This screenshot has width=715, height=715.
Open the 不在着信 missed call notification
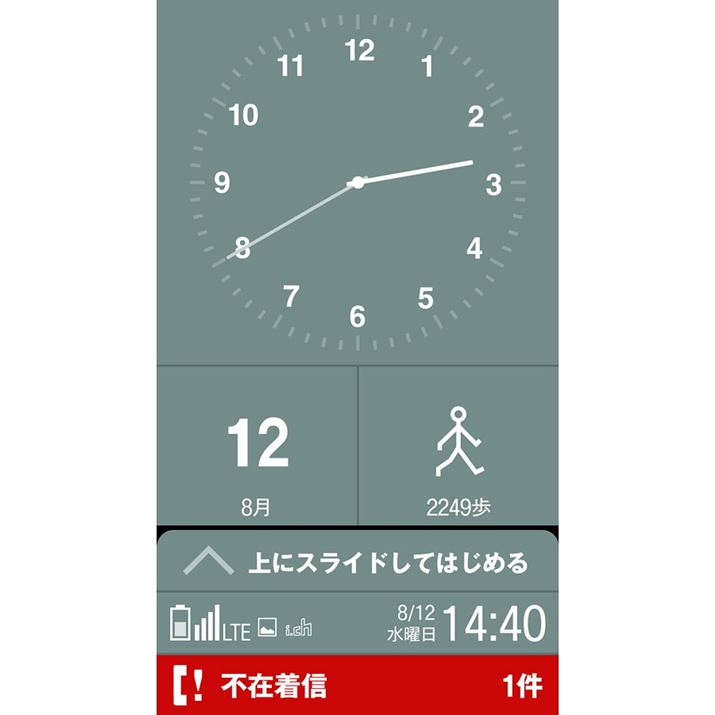point(357,685)
